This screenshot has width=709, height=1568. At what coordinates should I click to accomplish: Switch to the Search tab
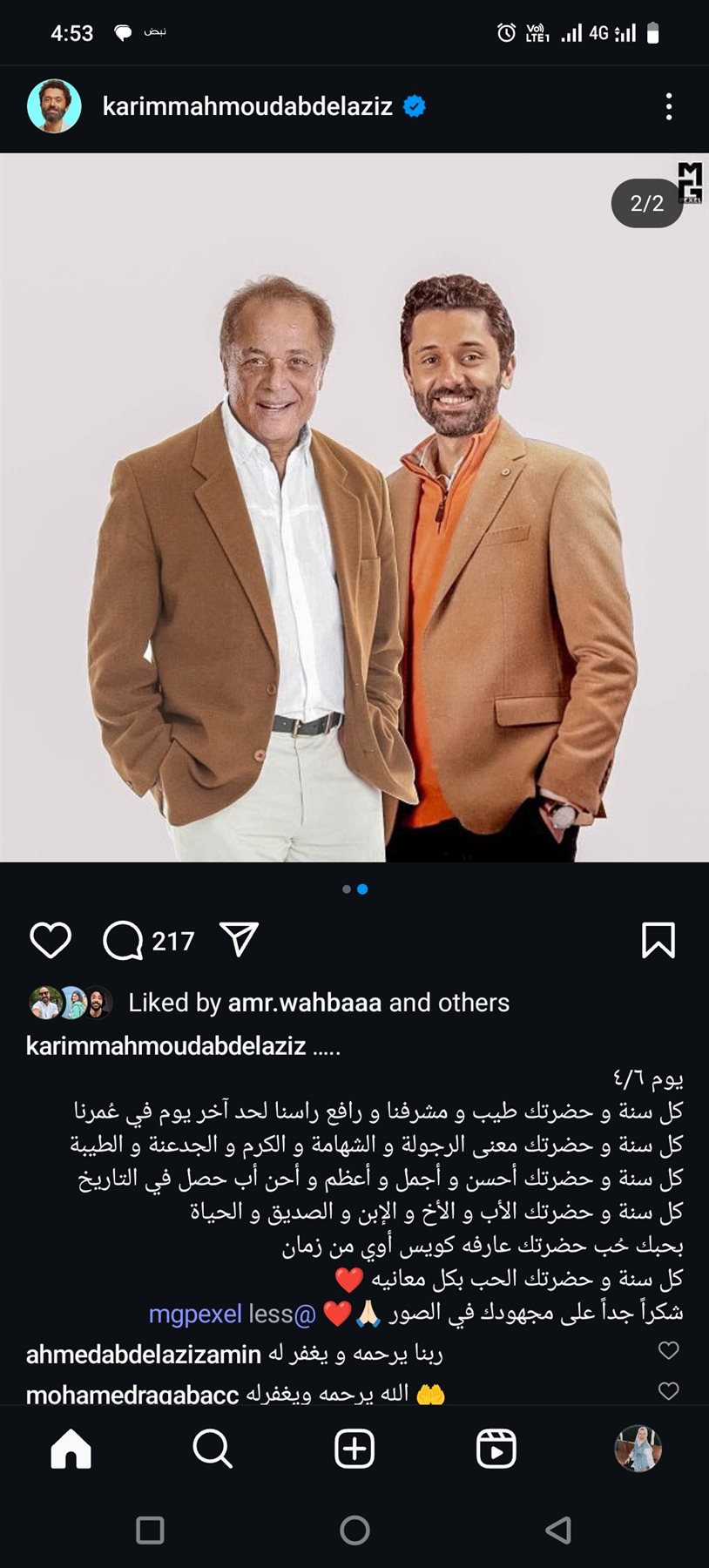point(213,1450)
